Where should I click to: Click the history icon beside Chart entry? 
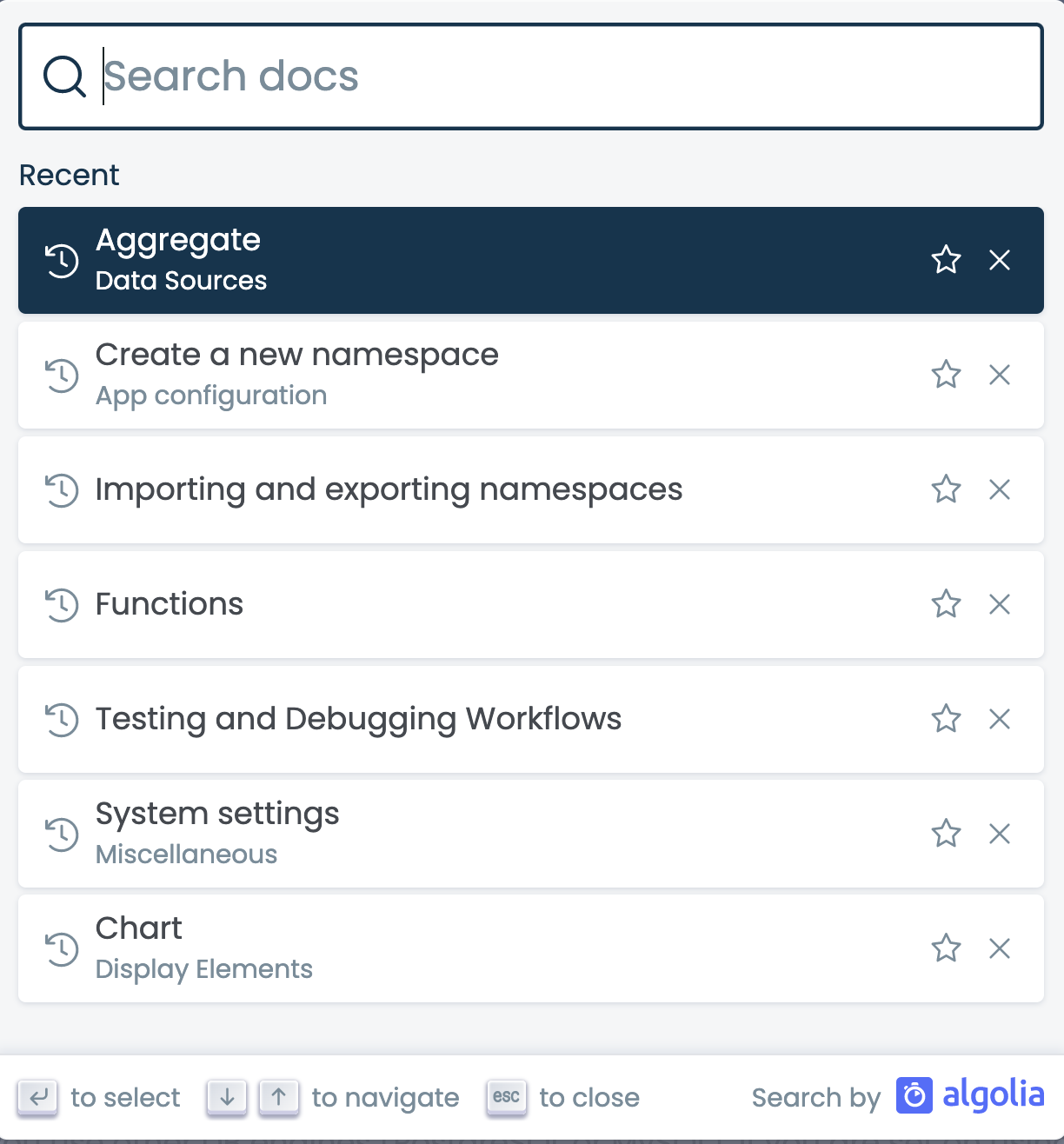click(60, 948)
